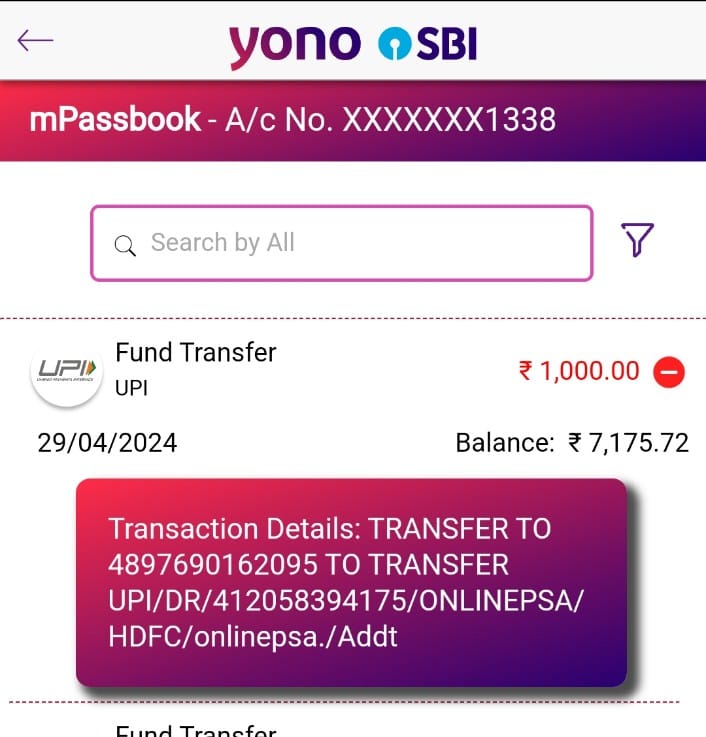706x737 pixels.
Task: Go back using the arrow icon
Action: 35,40
